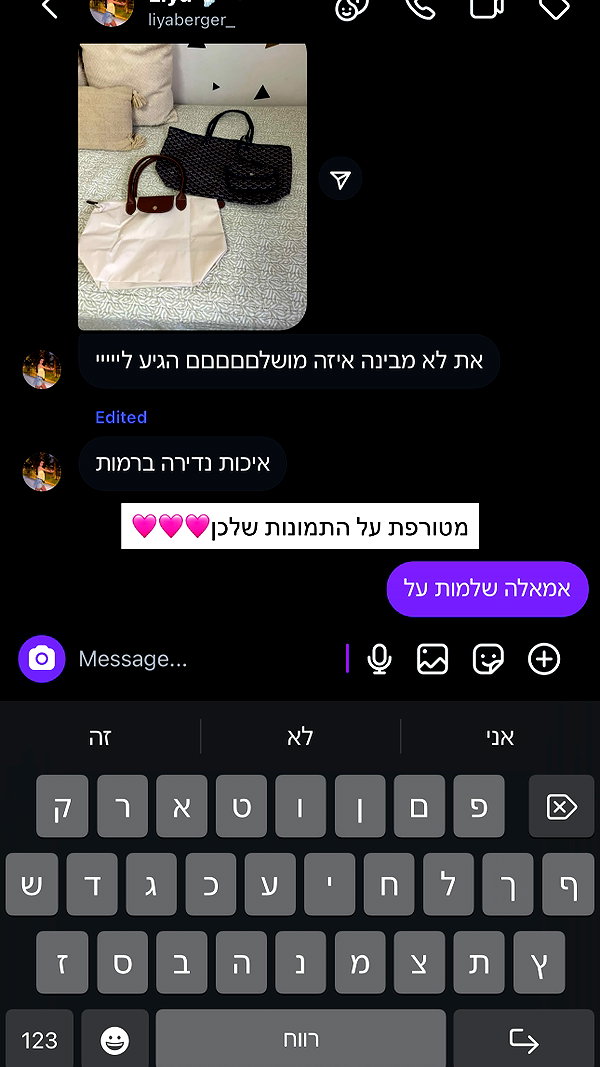
Task: Open the plus menu for more options
Action: (544, 659)
